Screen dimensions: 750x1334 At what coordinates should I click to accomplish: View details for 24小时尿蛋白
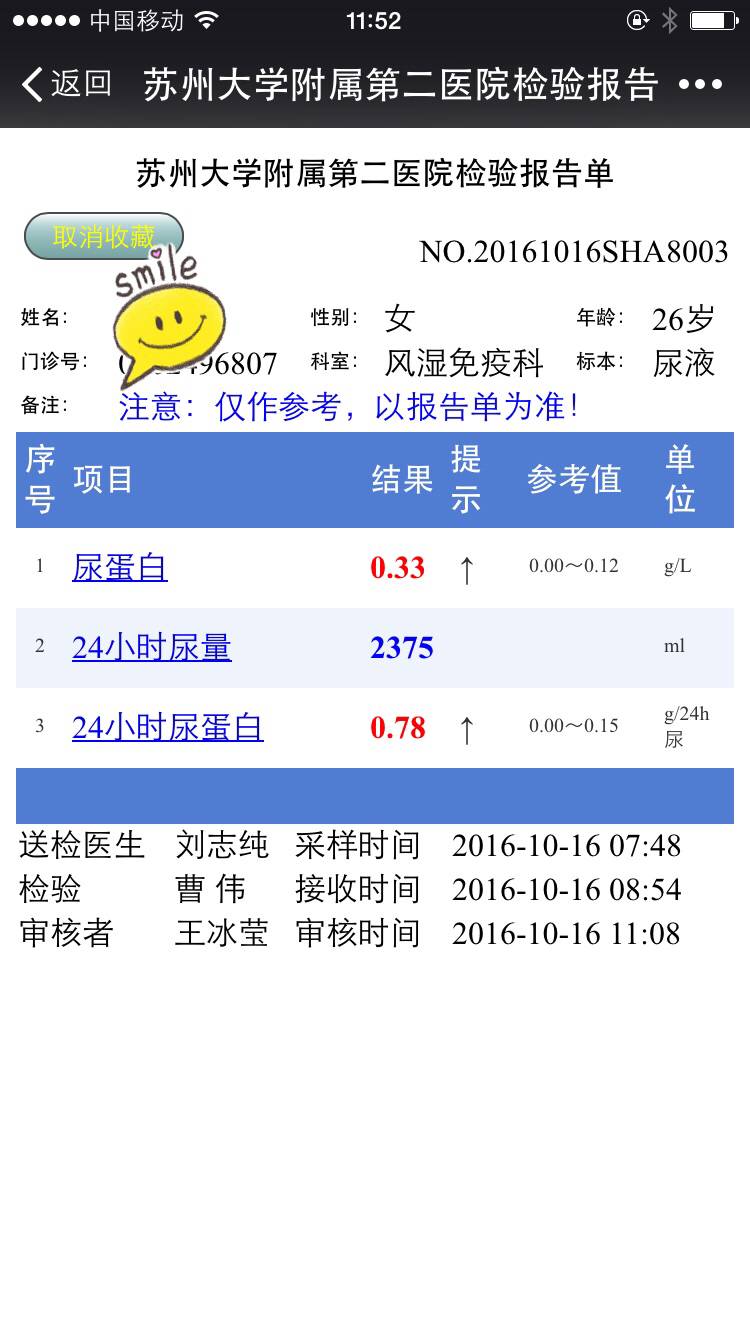pos(168,728)
